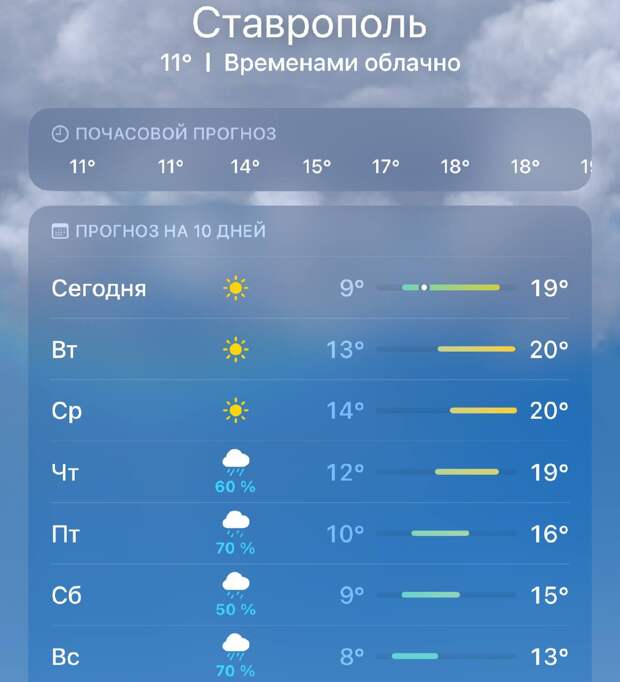Open today's forecast row (Сегодня)

309,289
